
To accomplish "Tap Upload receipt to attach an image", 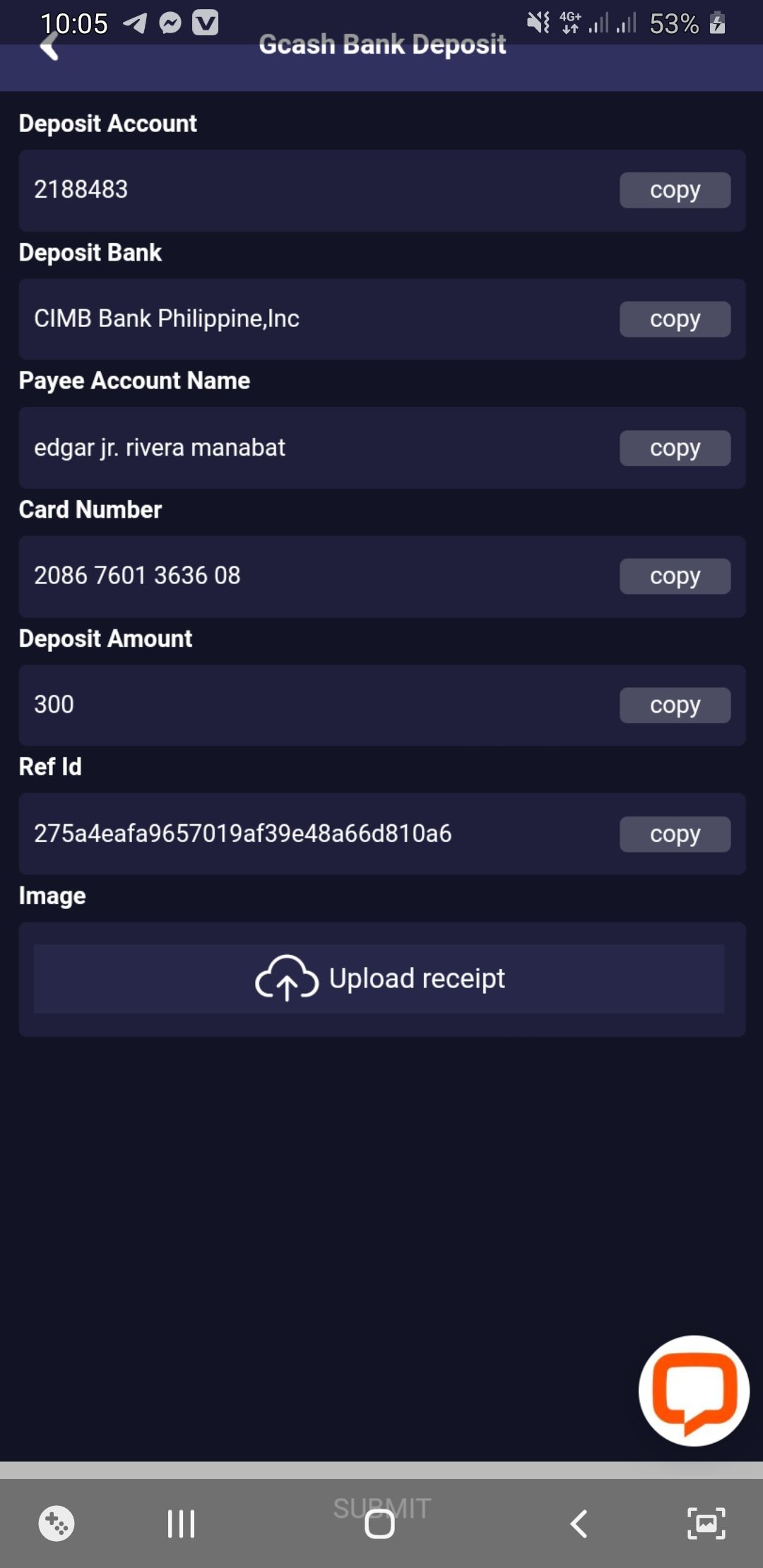I will pos(379,979).
